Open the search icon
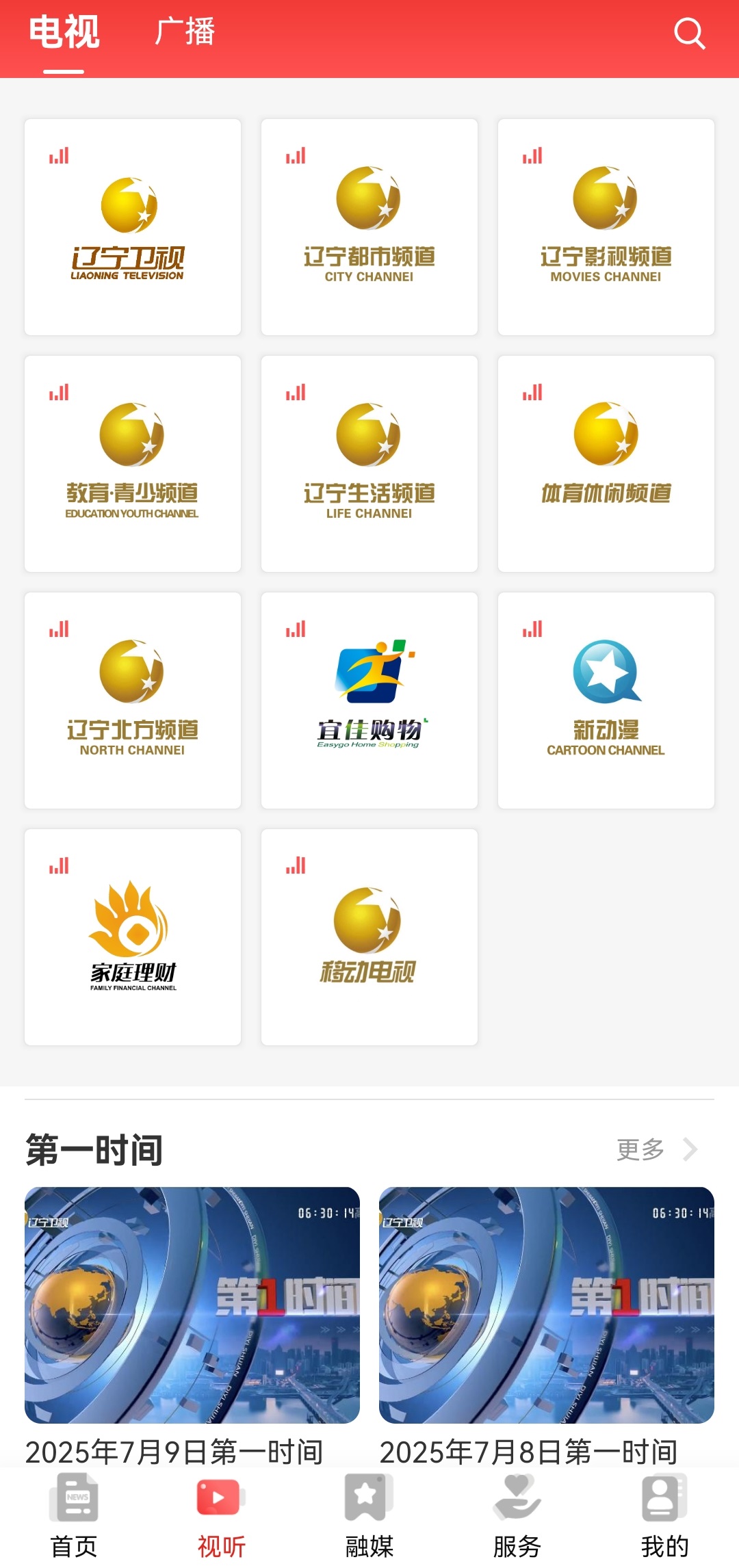739x1568 pixels. tap(689, 33)
